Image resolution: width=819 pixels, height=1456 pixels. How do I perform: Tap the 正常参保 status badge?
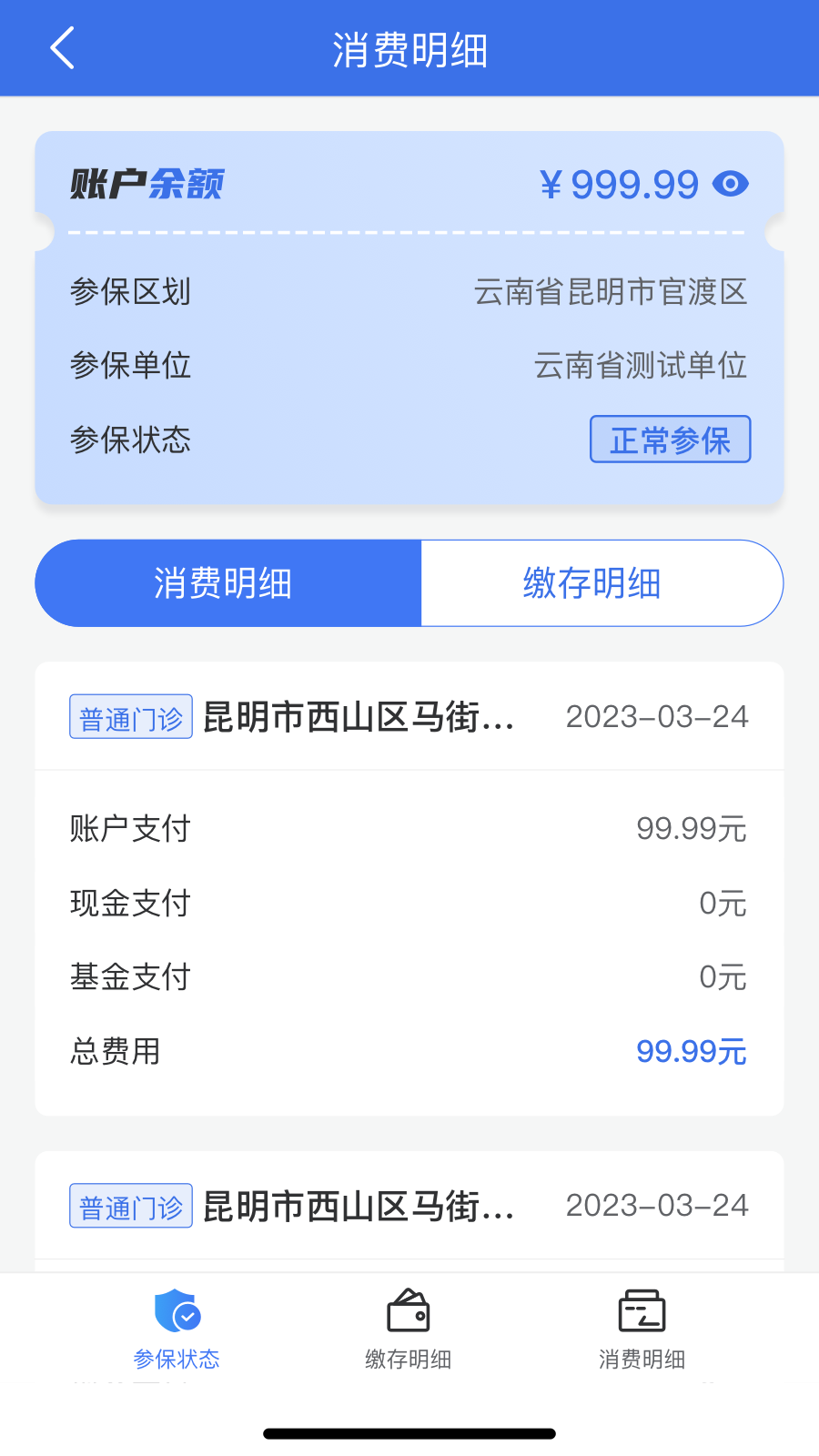coord(670,440)
